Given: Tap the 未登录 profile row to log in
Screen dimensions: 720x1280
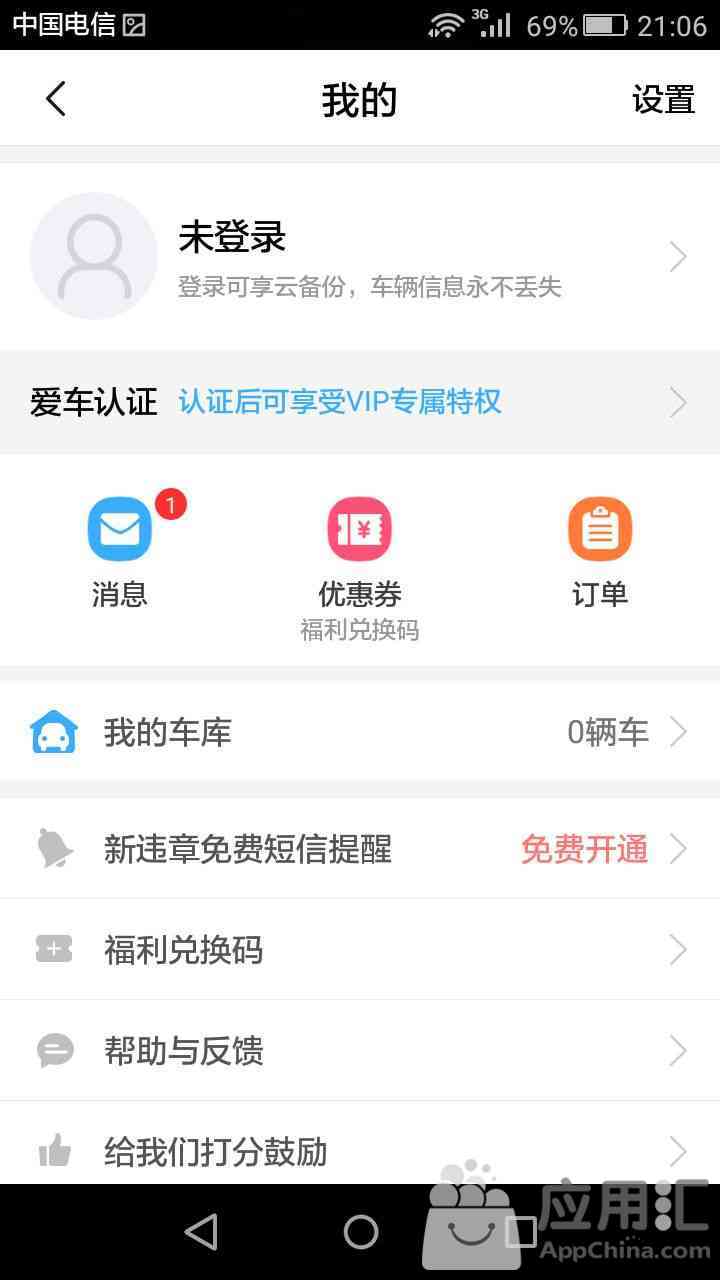Looking at the screenshot, I should (x=360, y=257).
